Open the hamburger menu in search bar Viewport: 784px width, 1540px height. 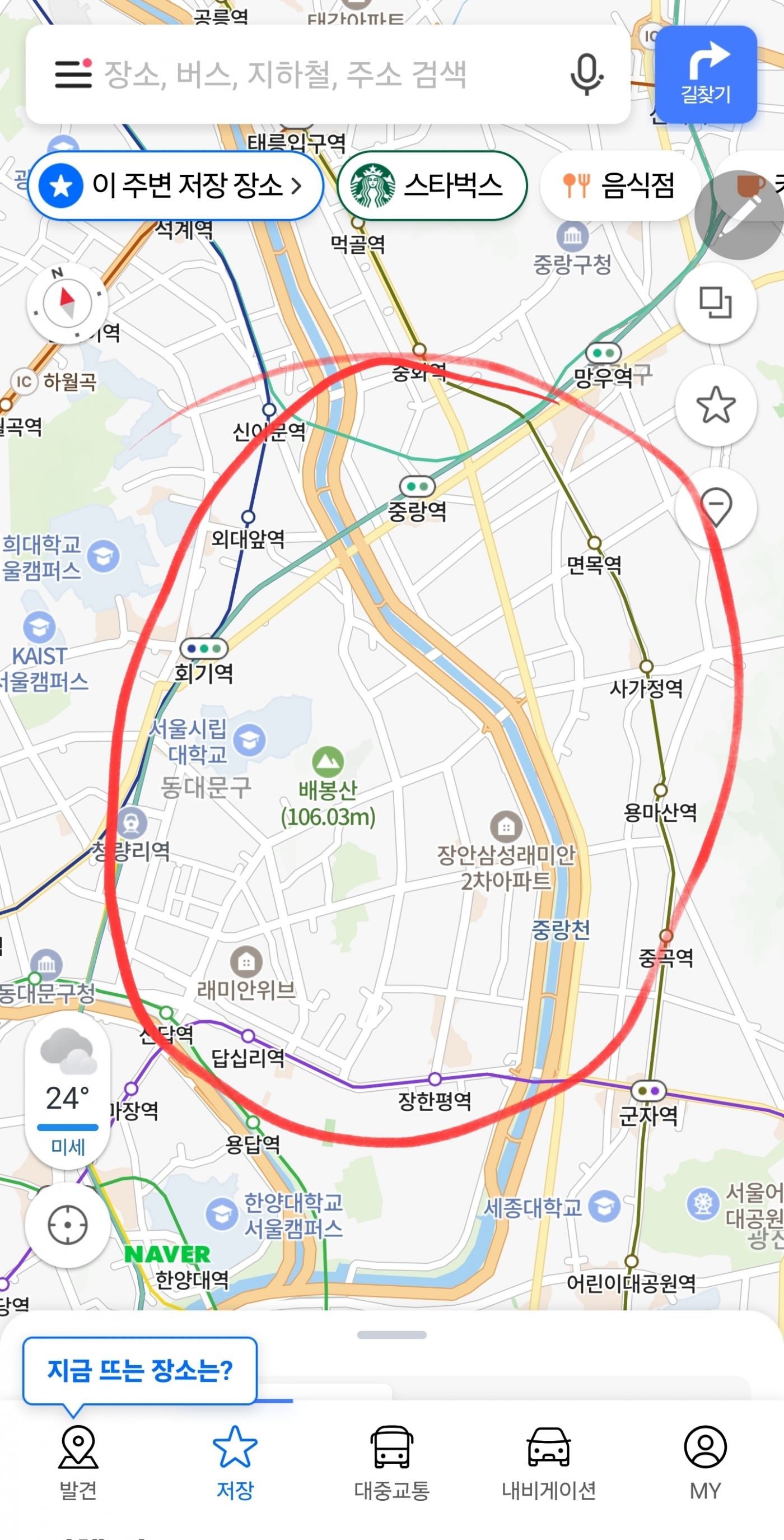click(73, 74)
